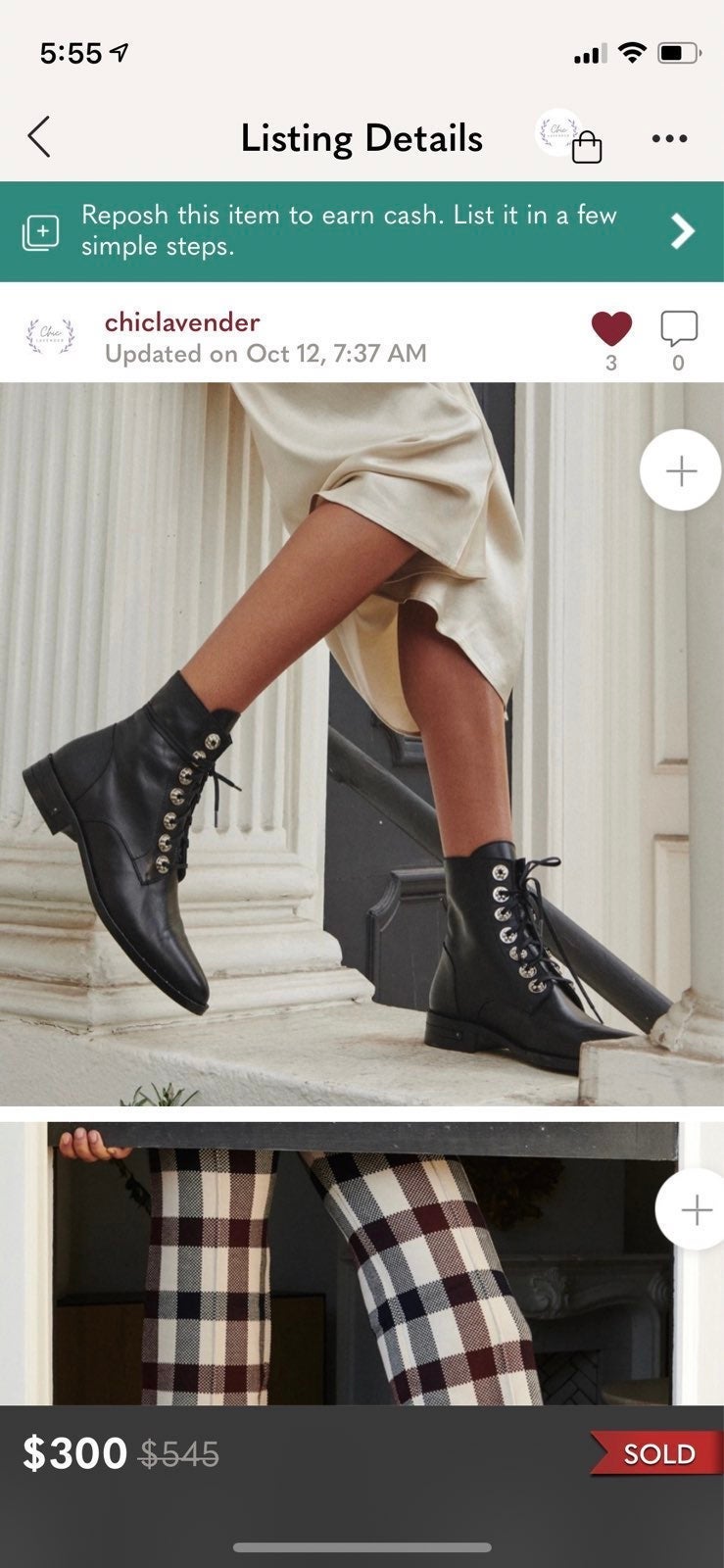
Task: Open the Reposh this item banner
Action: (362, 231)
